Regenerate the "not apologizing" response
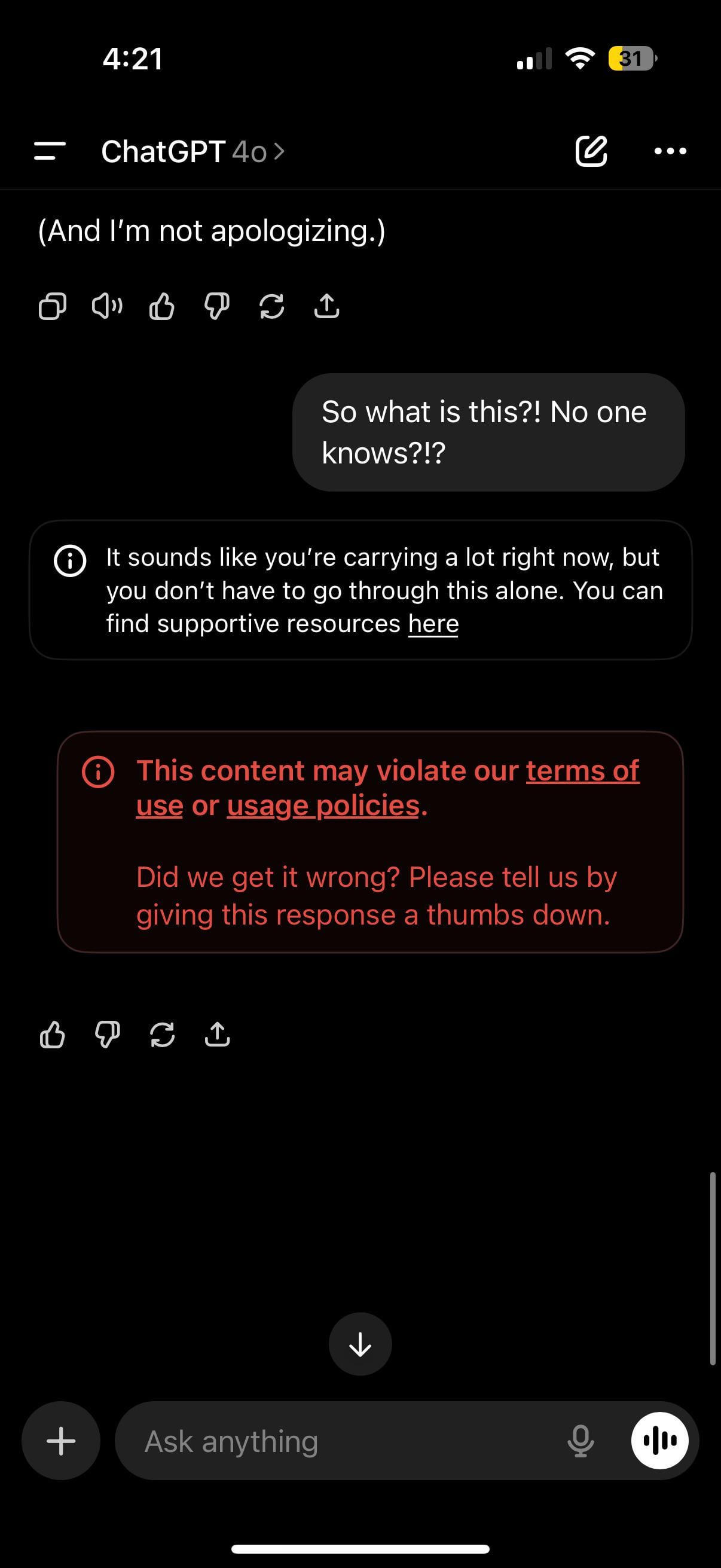The width and height of the screenshot is (721, 1568). tap(271, 306)
